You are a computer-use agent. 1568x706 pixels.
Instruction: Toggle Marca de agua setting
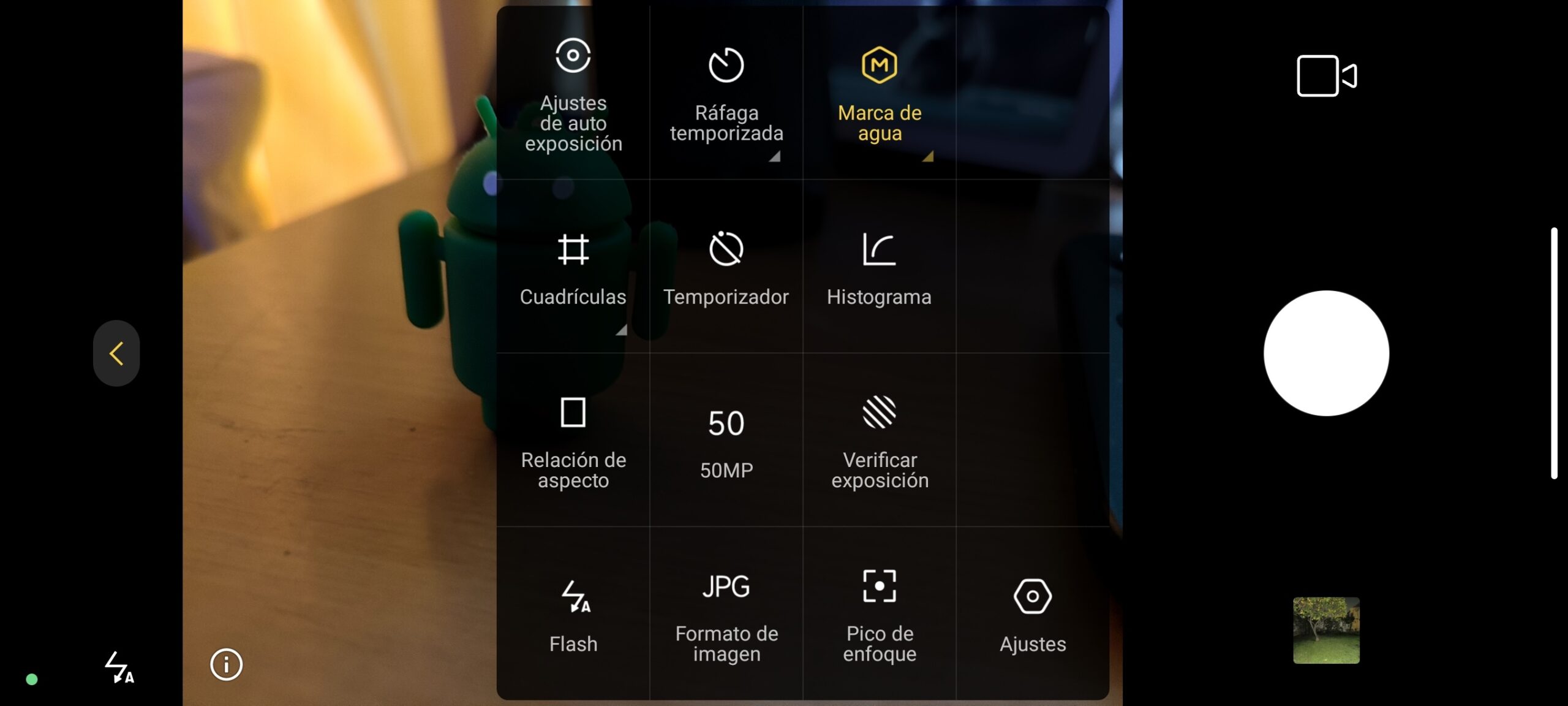click(879, 93)
